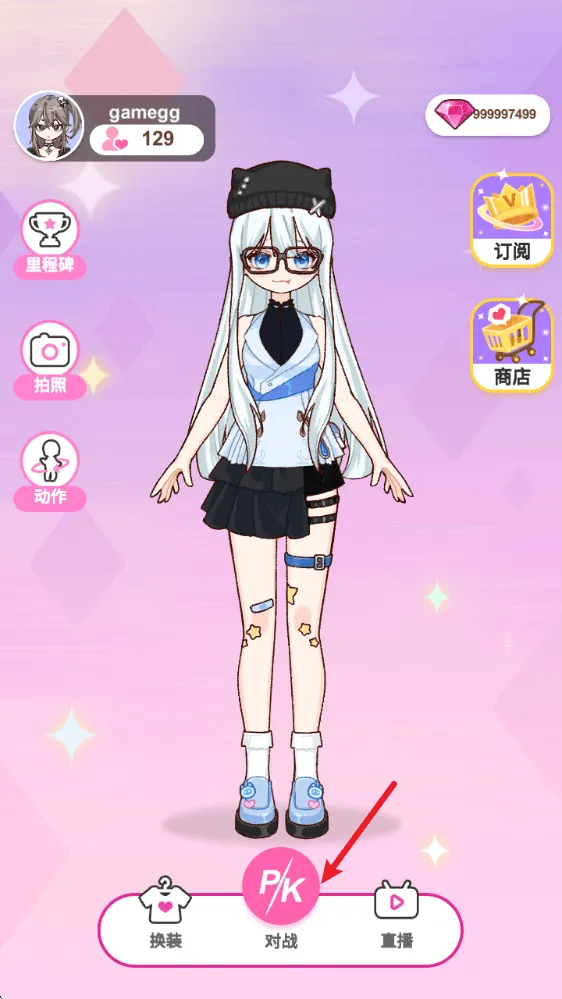This screenshot has width=562, height=999.
Task: Switch to the 直播 livestream tab
Action: coord(396,913)
